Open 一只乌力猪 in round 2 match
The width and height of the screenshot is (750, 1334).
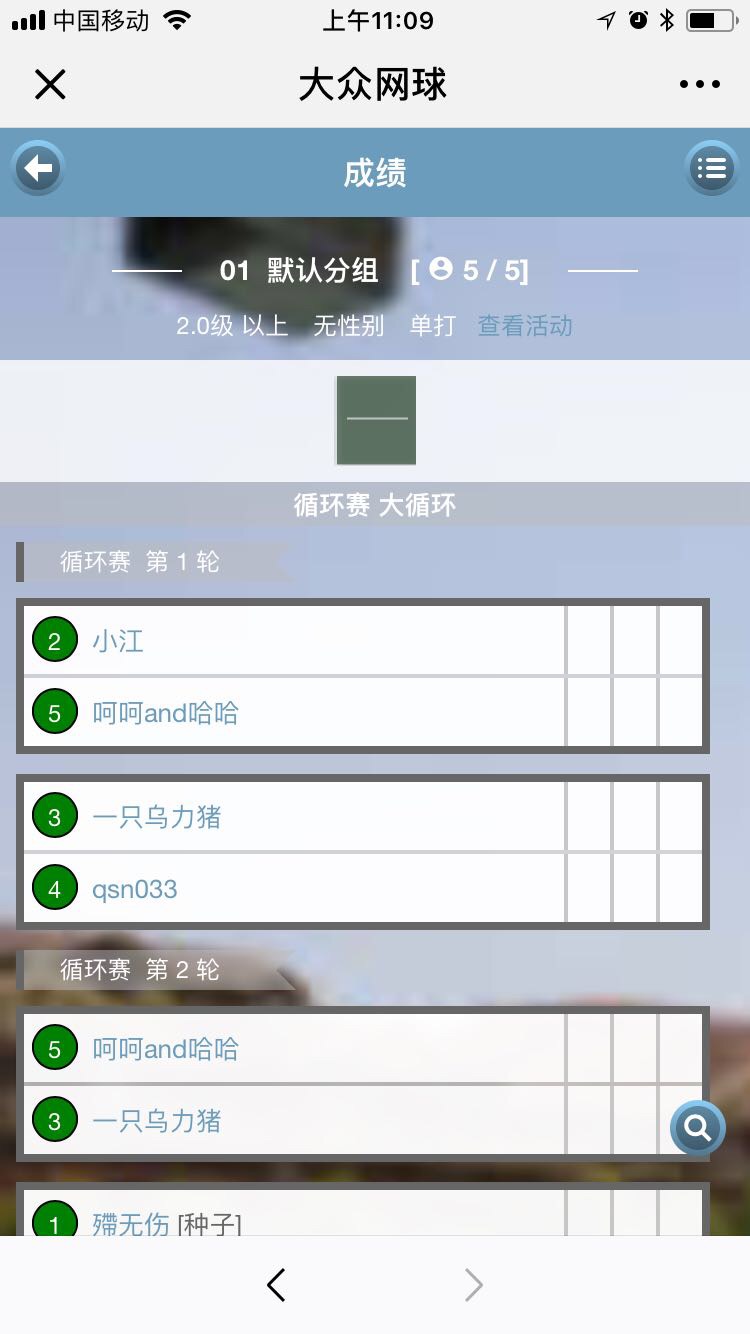157,1121
